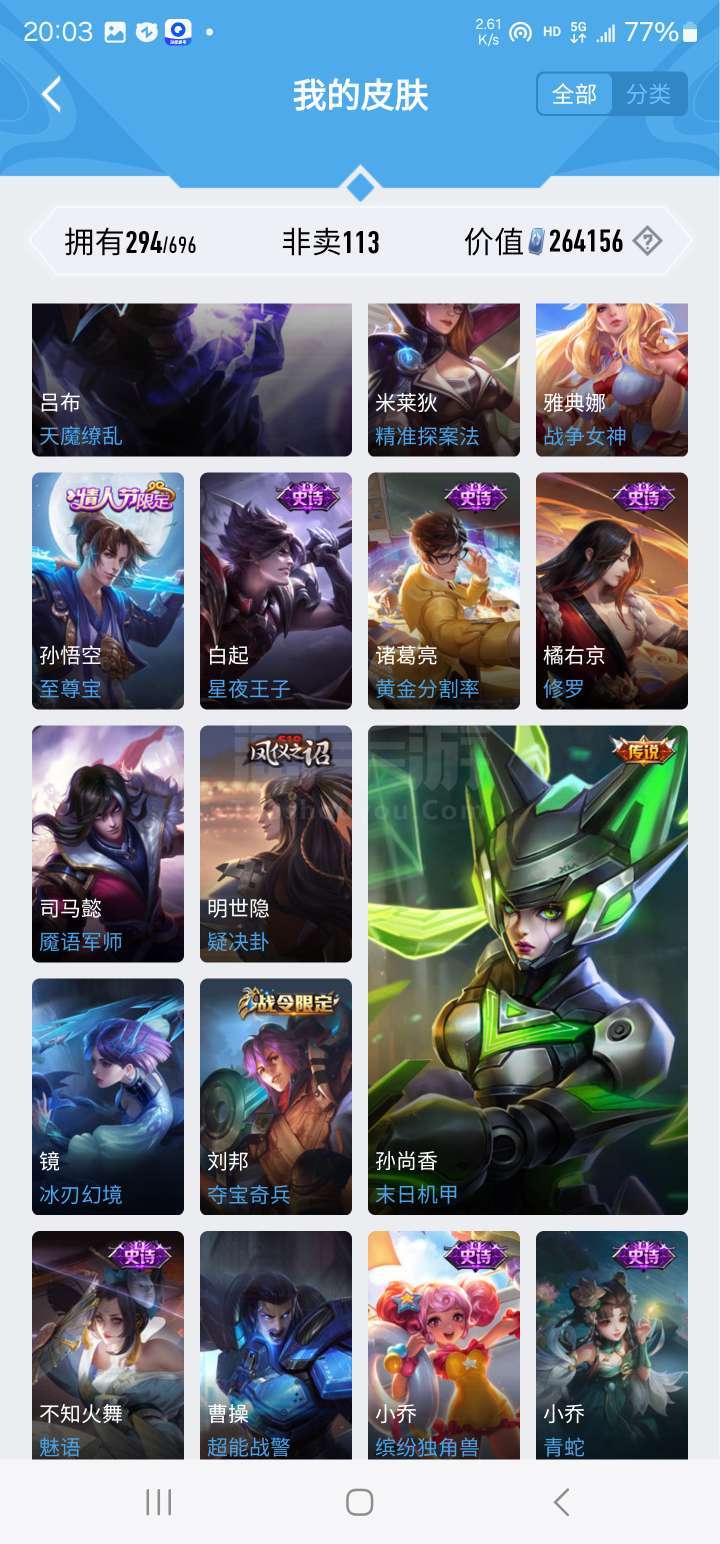Switch to the 分类 tab

tap(649, 95)
